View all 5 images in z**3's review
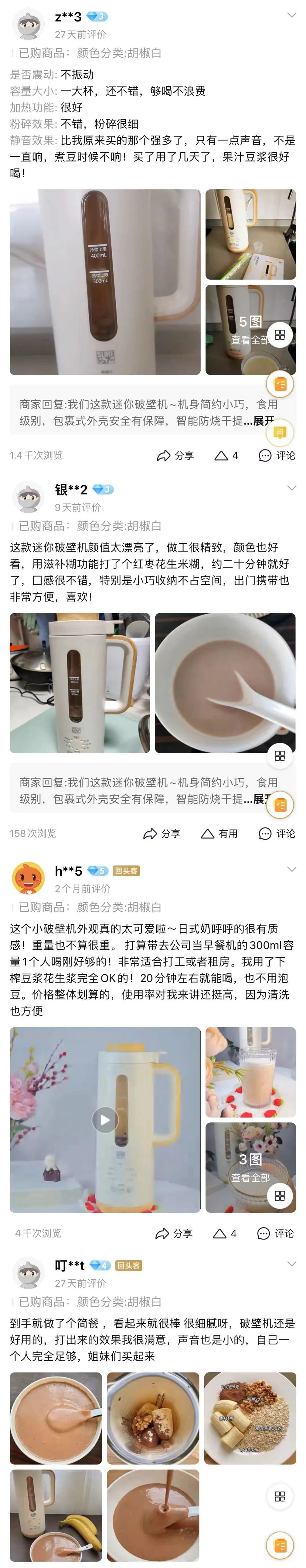This screenshot has width=306, height=1568. (250, 329)
